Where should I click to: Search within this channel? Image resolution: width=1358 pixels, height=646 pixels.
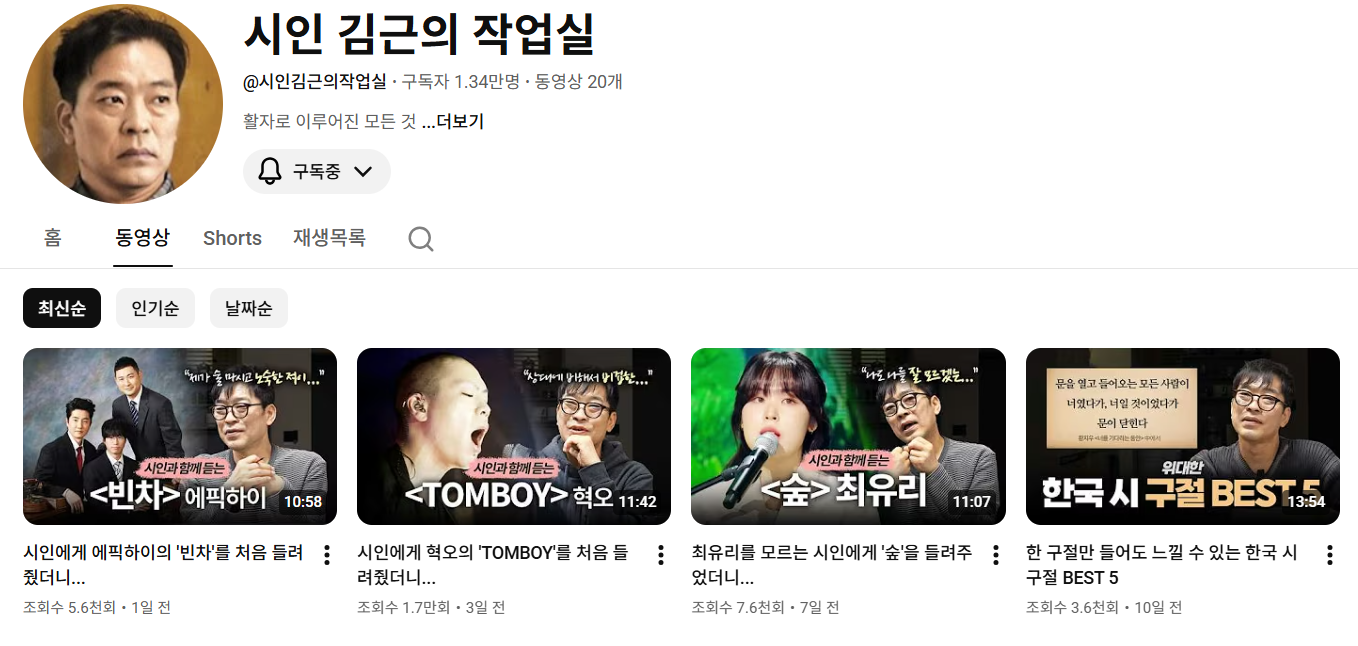421,239
